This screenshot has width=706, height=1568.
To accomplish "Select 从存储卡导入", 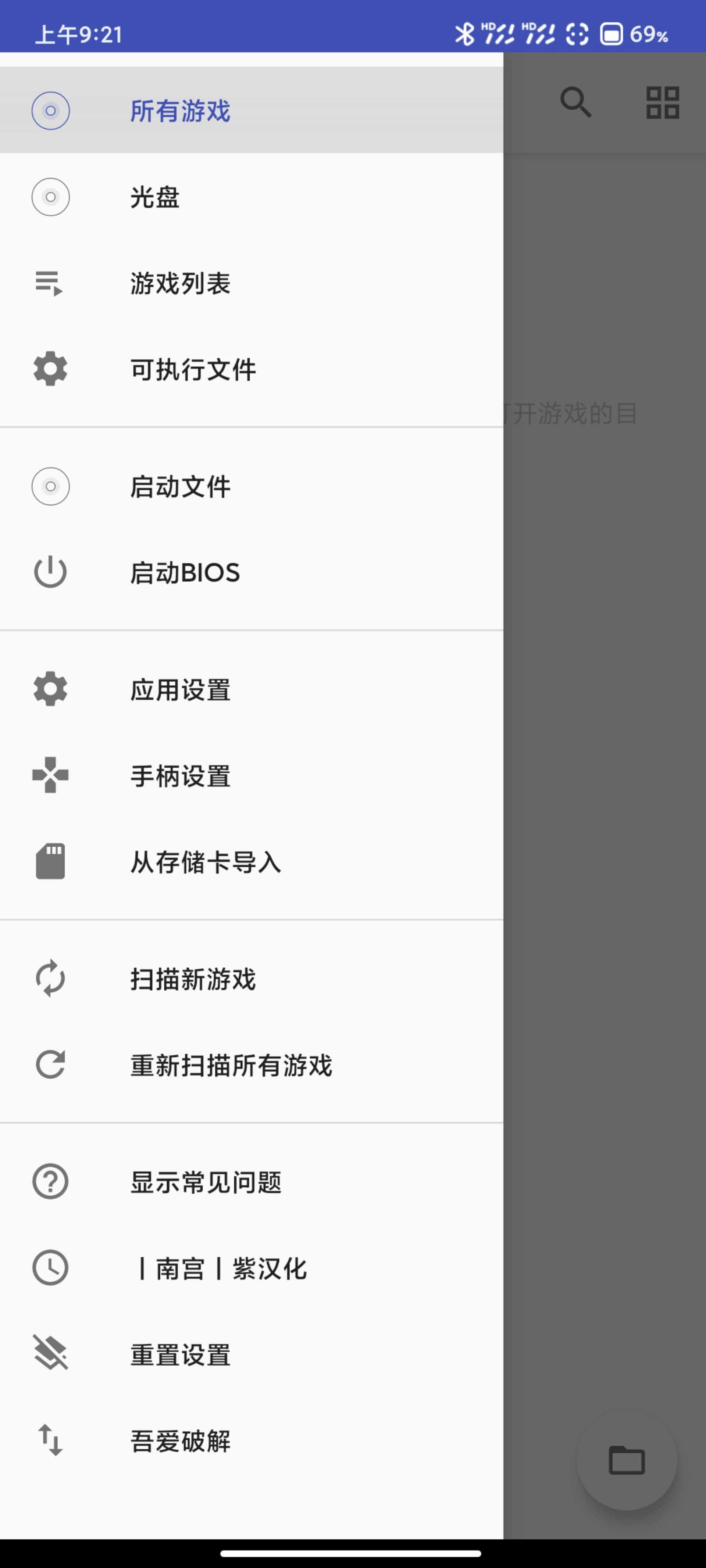I will click(x=205, y=862).
